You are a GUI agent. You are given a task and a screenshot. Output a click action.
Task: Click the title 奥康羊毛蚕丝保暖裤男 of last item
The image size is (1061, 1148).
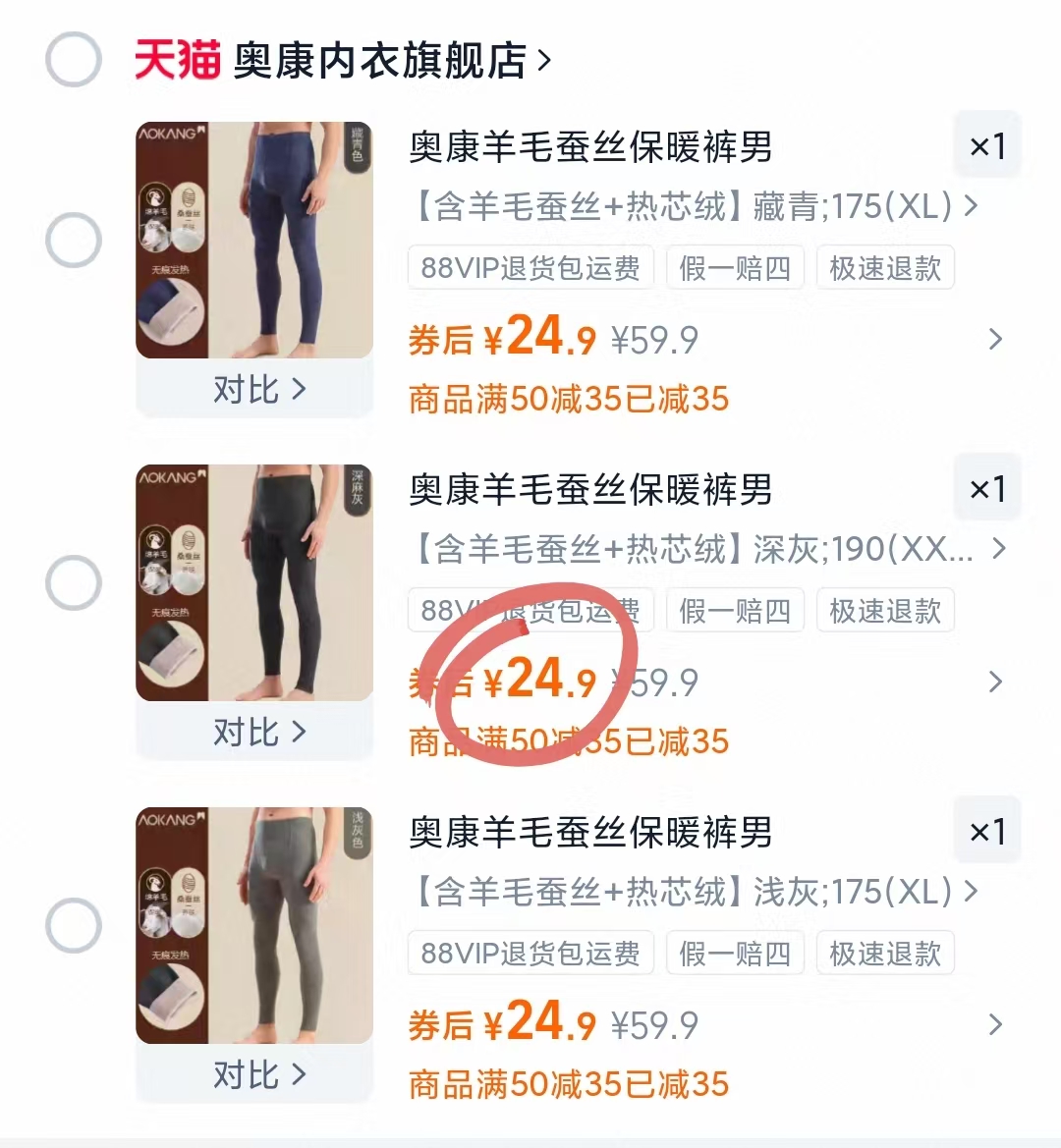coord(590,834)
